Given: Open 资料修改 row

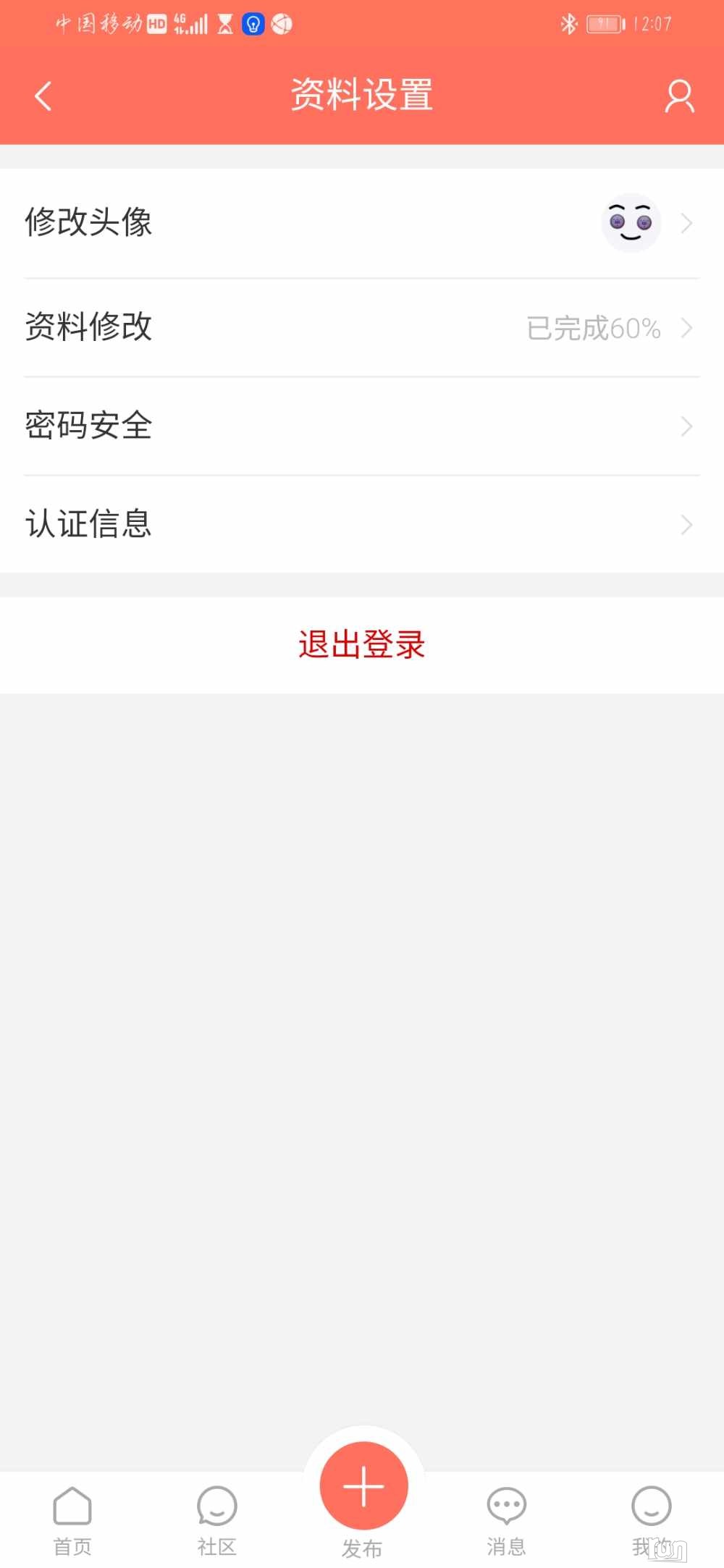Looking at the screenshot, I should click(362, 327).
